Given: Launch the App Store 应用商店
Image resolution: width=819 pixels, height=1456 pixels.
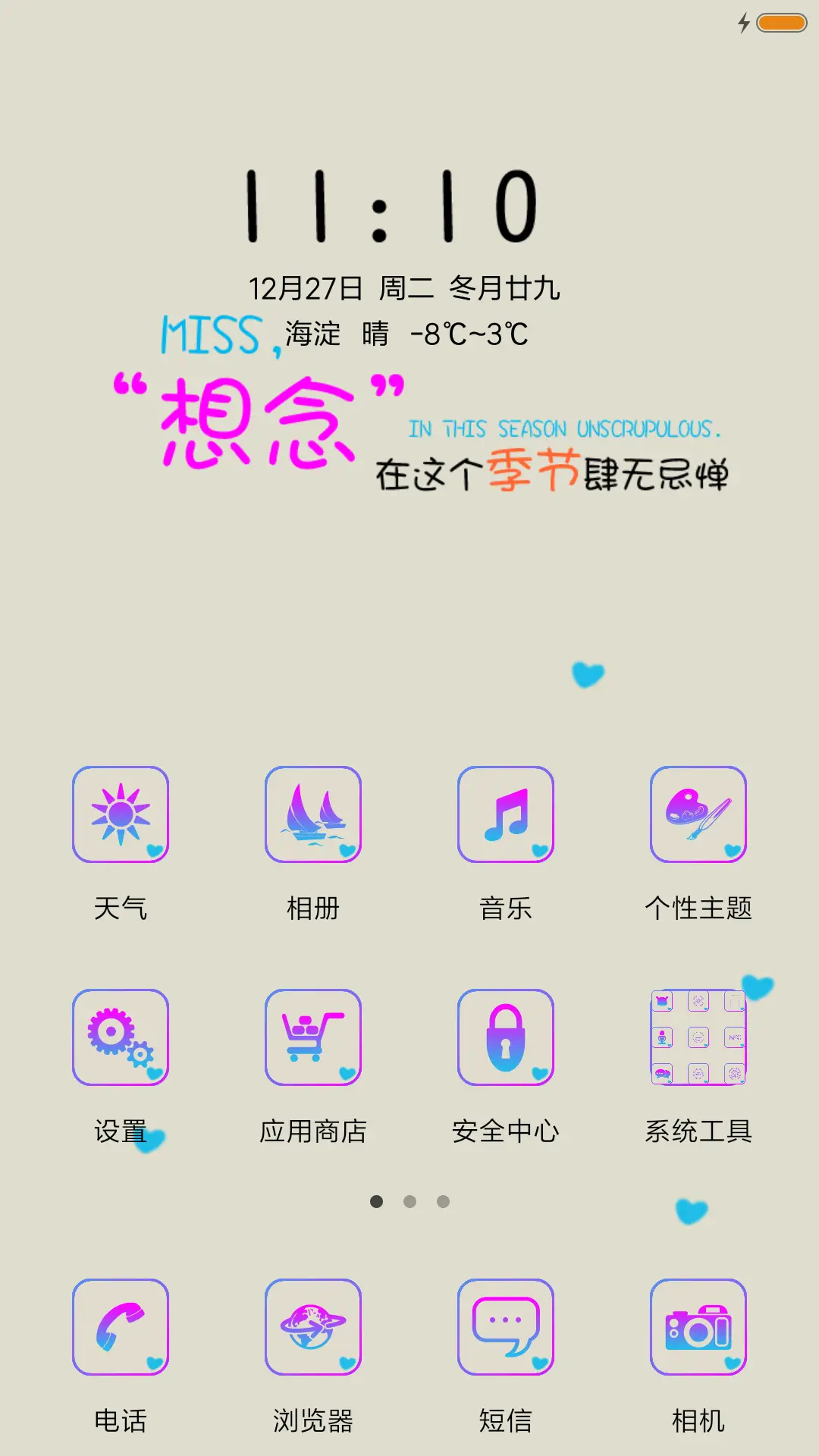Looking at the screenshot, I should coord(313,1037).
